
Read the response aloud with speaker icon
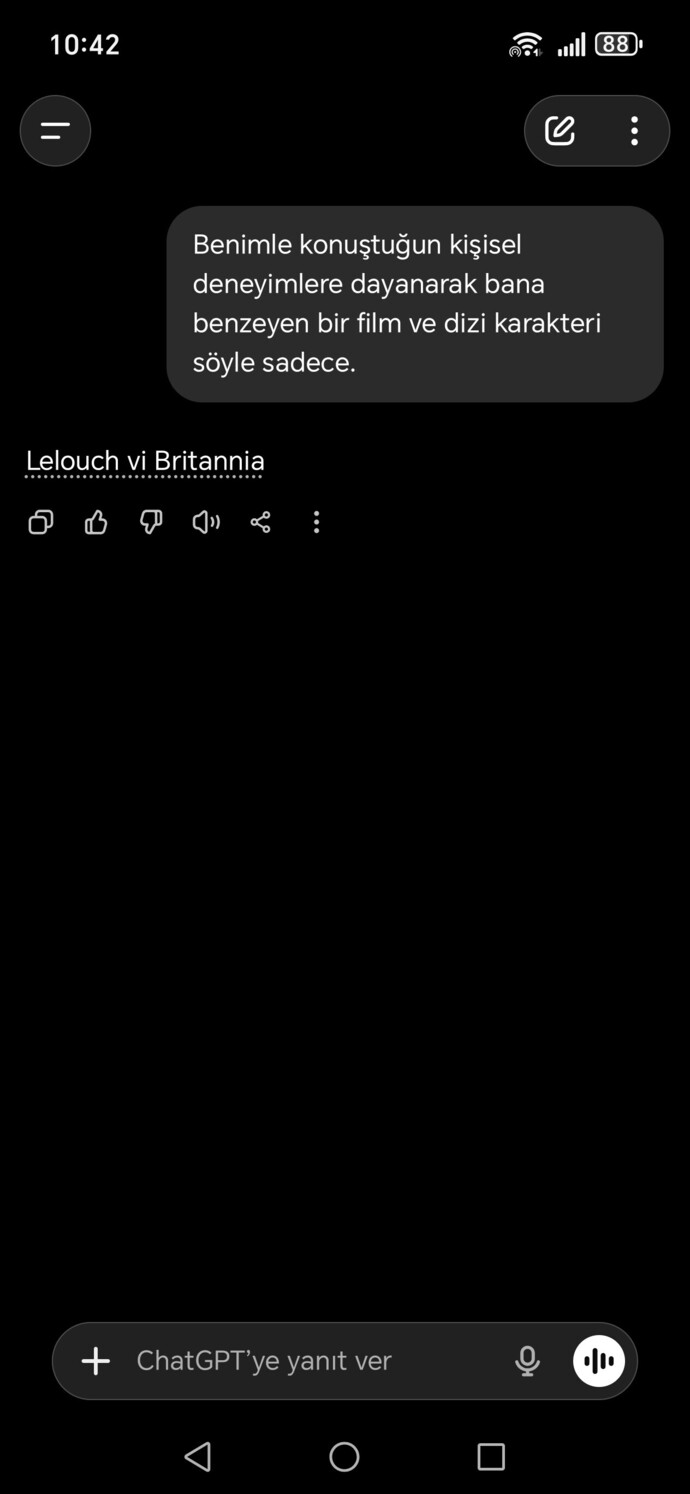(206, 522)
